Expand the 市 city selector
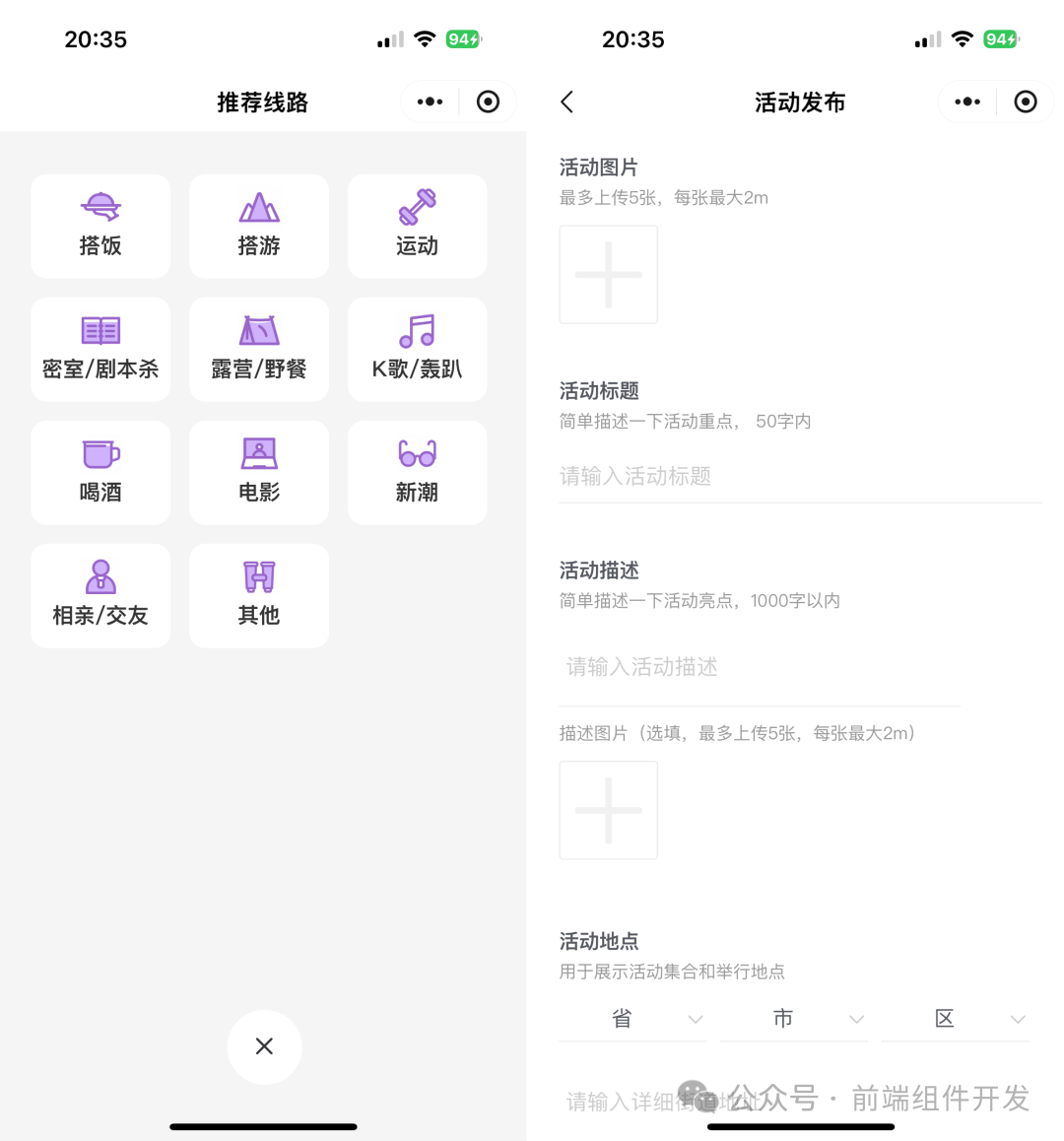The width and height of the screenshot is (1064, 1141). [794, 1019]
